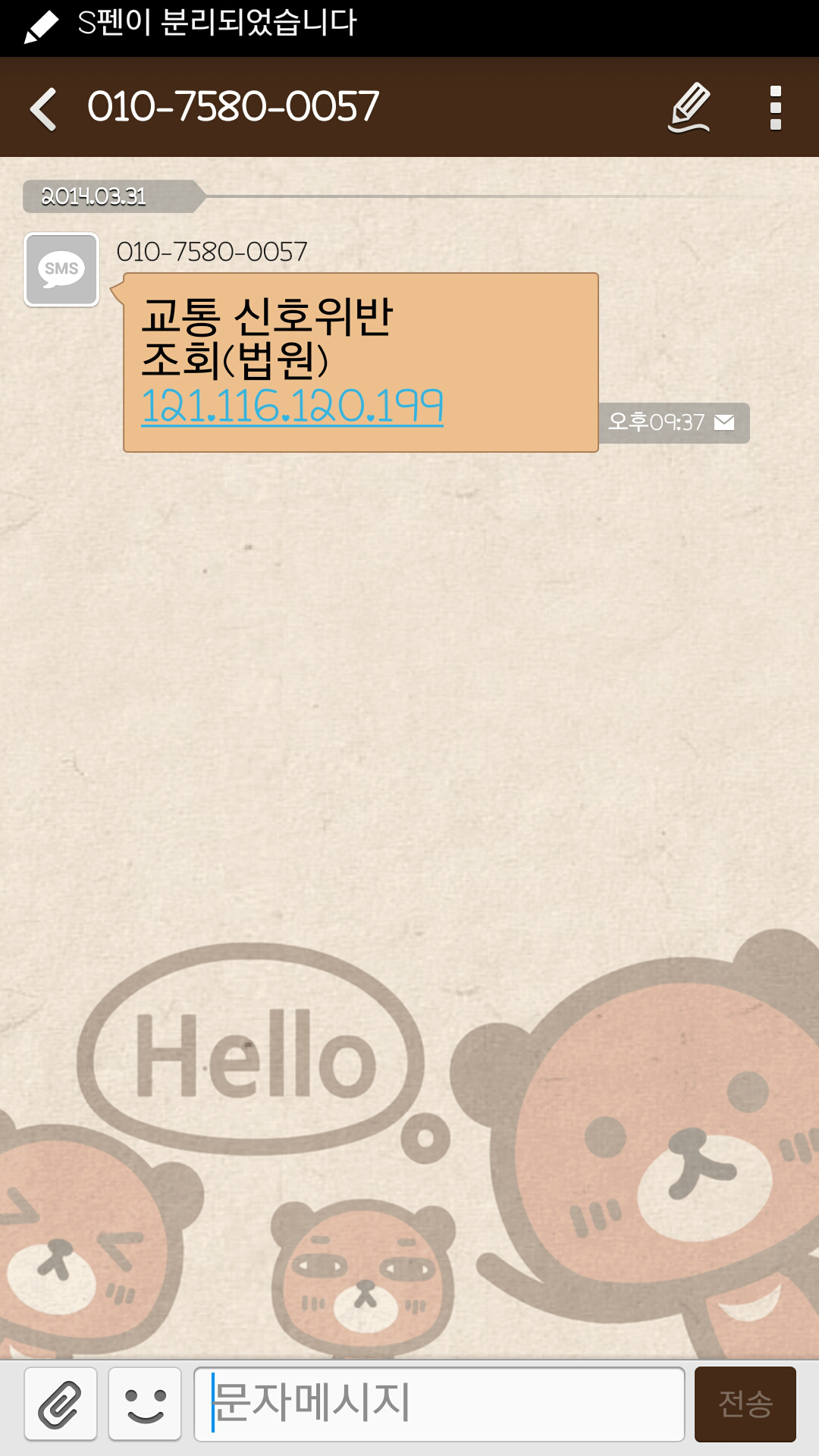Open the handwriting pen icon
Screen dimensions: 819x1456
click(689, 108)
